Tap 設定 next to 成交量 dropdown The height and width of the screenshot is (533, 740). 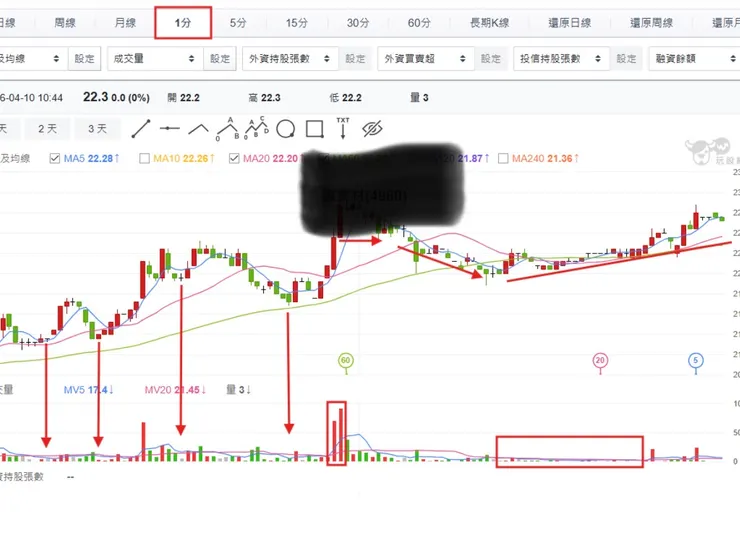[219, 59]
